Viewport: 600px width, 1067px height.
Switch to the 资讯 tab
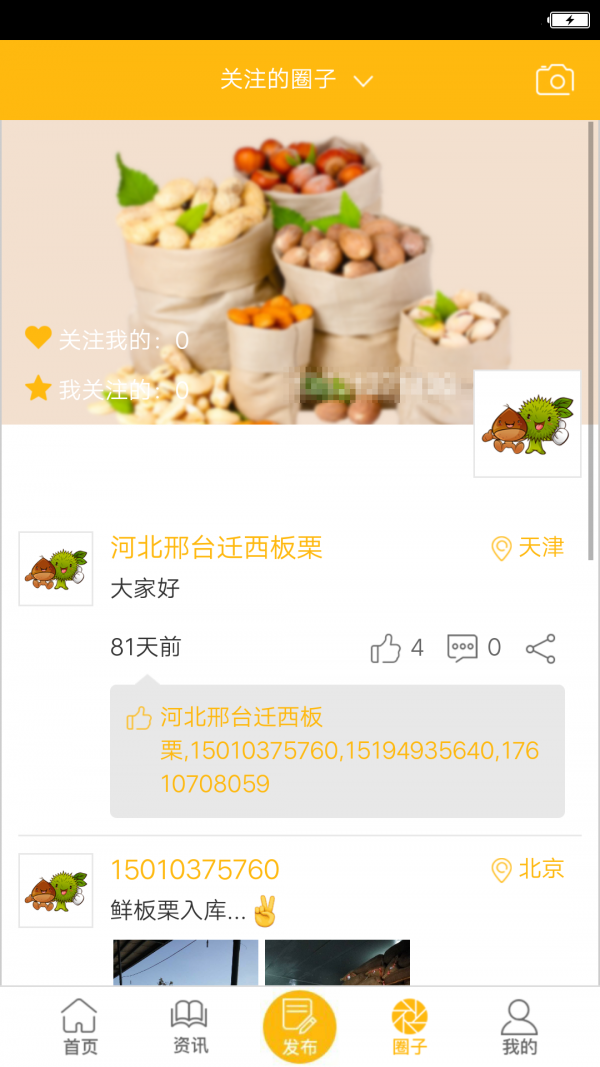tap(190, 1027)
